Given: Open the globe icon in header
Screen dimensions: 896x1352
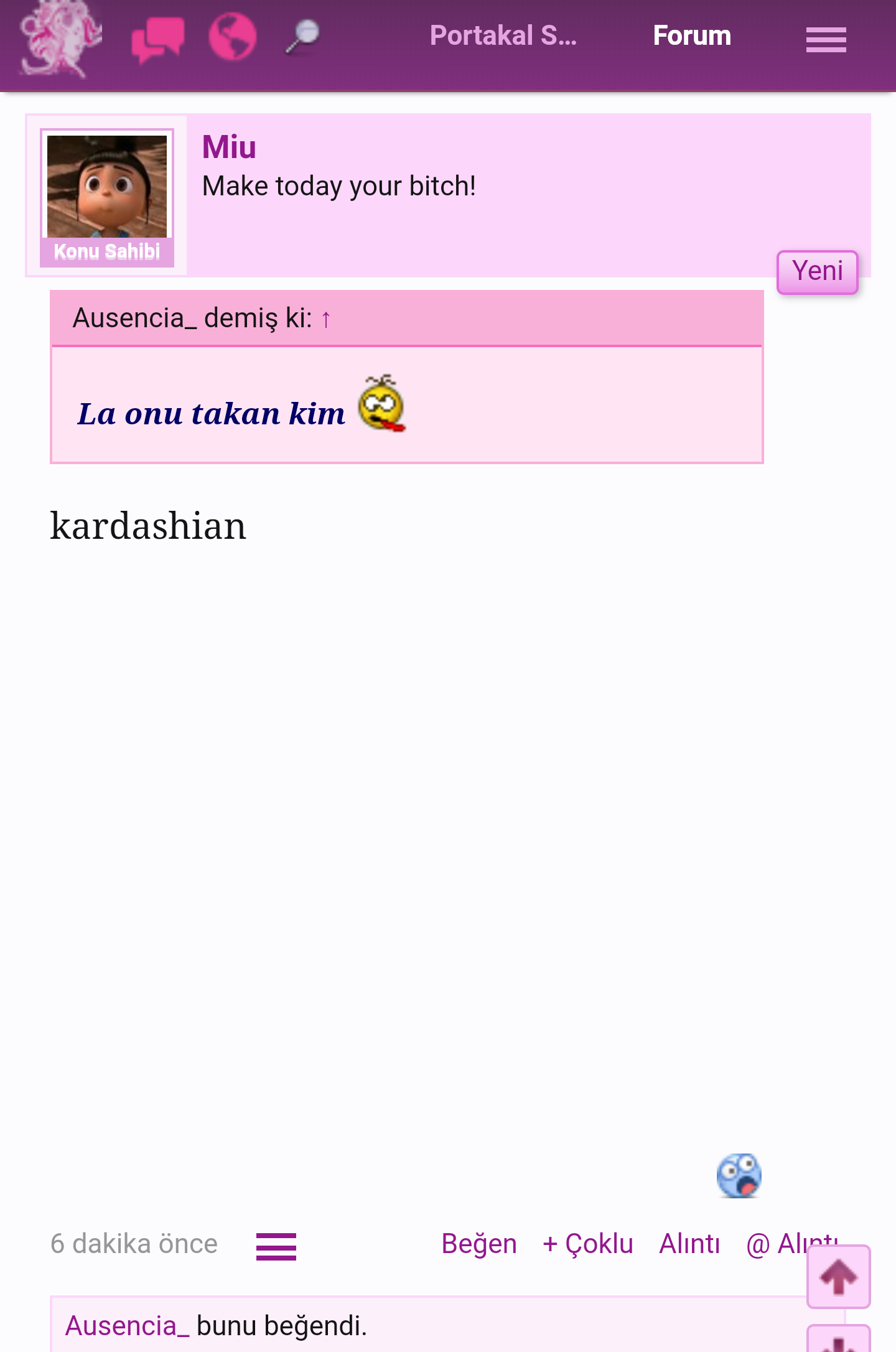Looking at the screenshot, I should pyautogui.click(x=232, y=37).
